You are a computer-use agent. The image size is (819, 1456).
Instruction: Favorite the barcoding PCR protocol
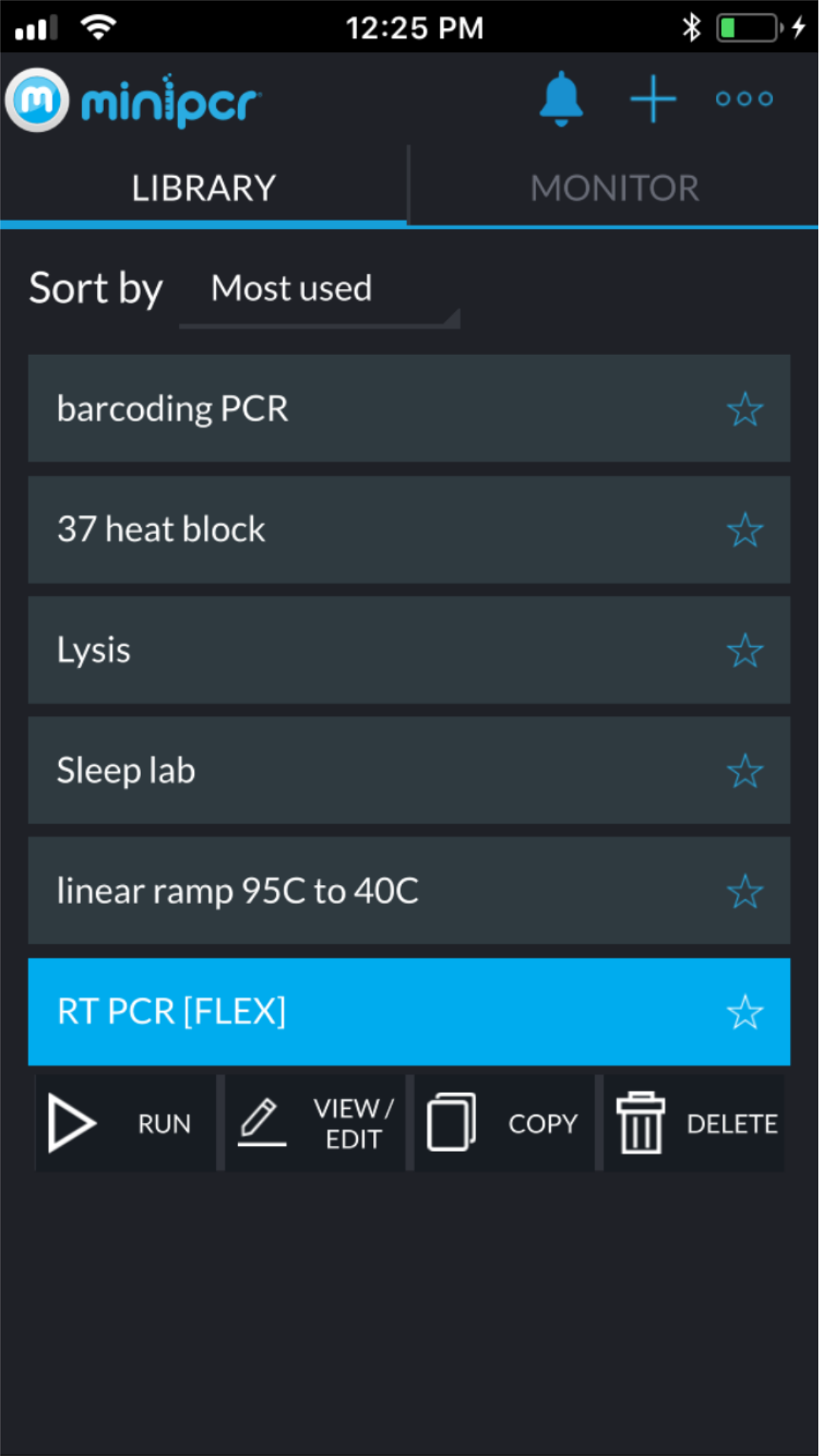click(x=745, y=409)
